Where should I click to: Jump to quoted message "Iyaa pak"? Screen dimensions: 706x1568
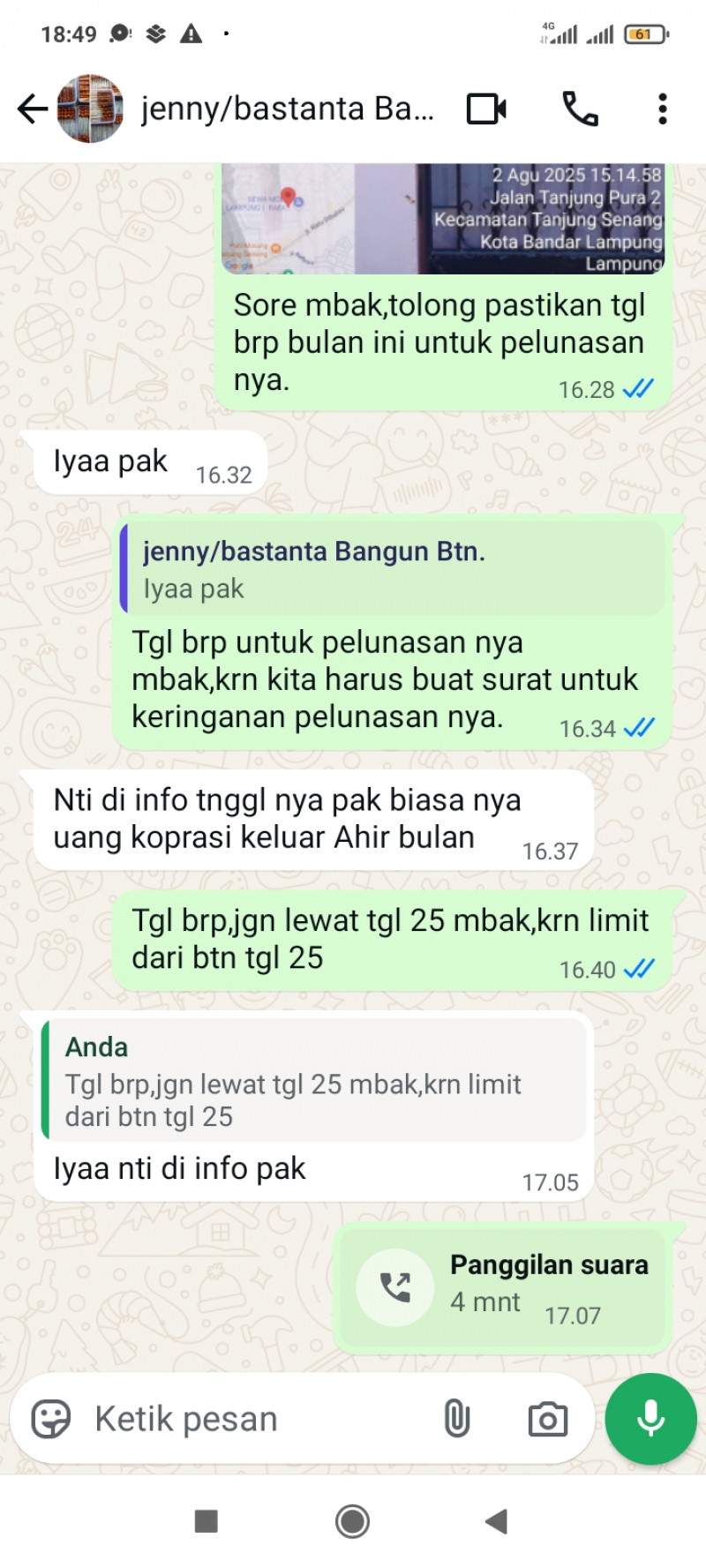pos(392,569)
